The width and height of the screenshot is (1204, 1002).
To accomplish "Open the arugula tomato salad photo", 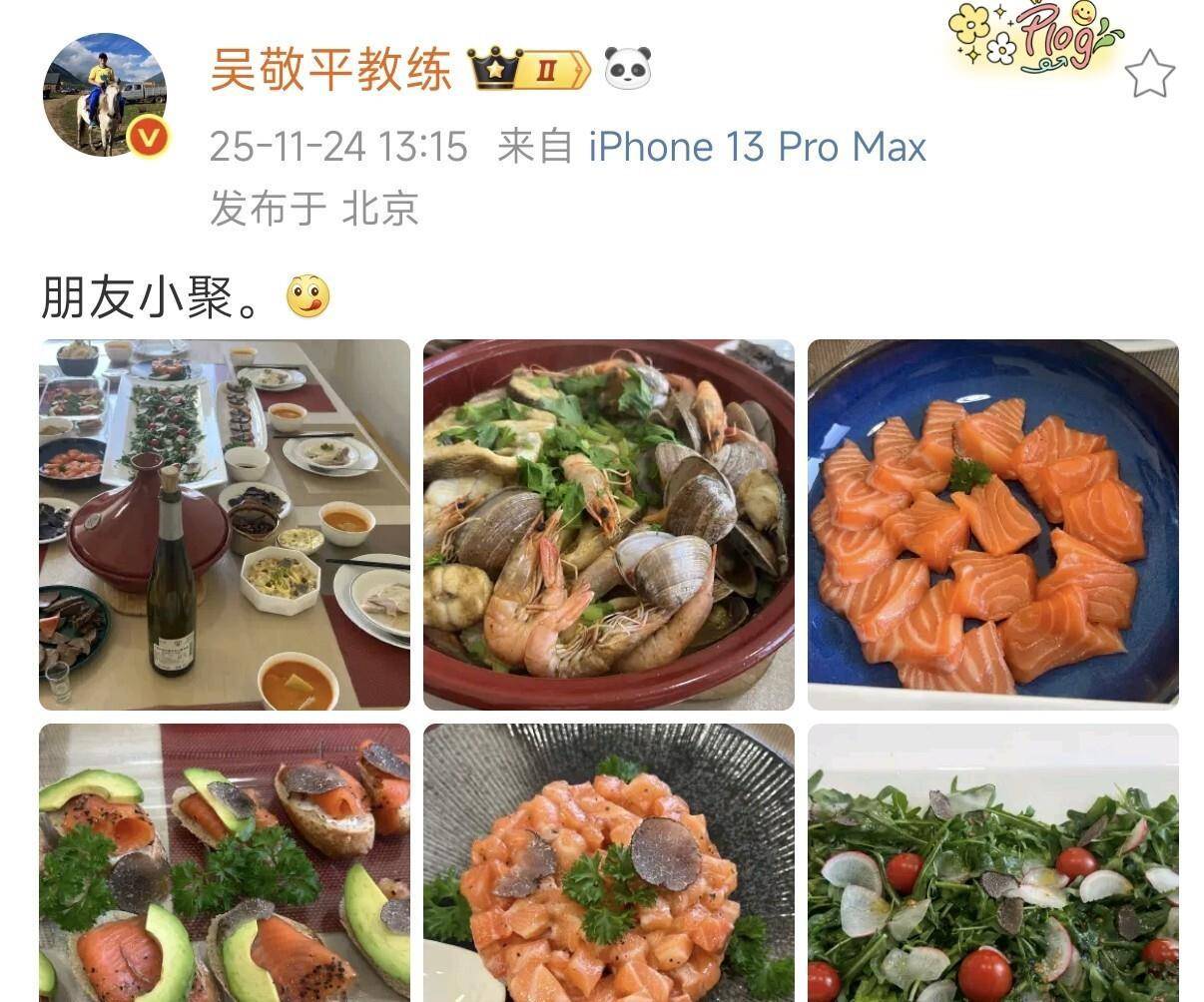I will [x=992, y=863].
